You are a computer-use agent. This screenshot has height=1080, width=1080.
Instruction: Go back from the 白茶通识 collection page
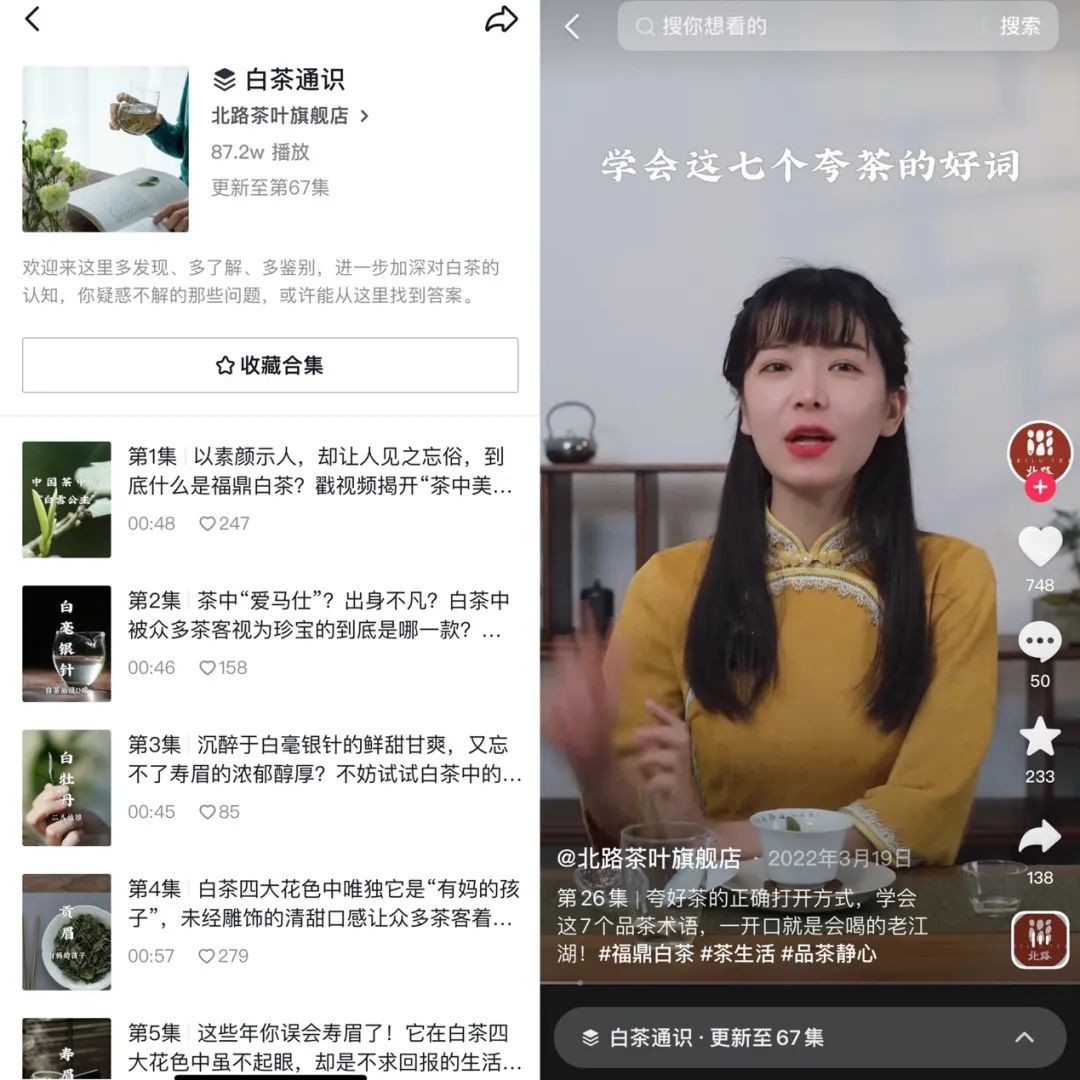[32, 19]
